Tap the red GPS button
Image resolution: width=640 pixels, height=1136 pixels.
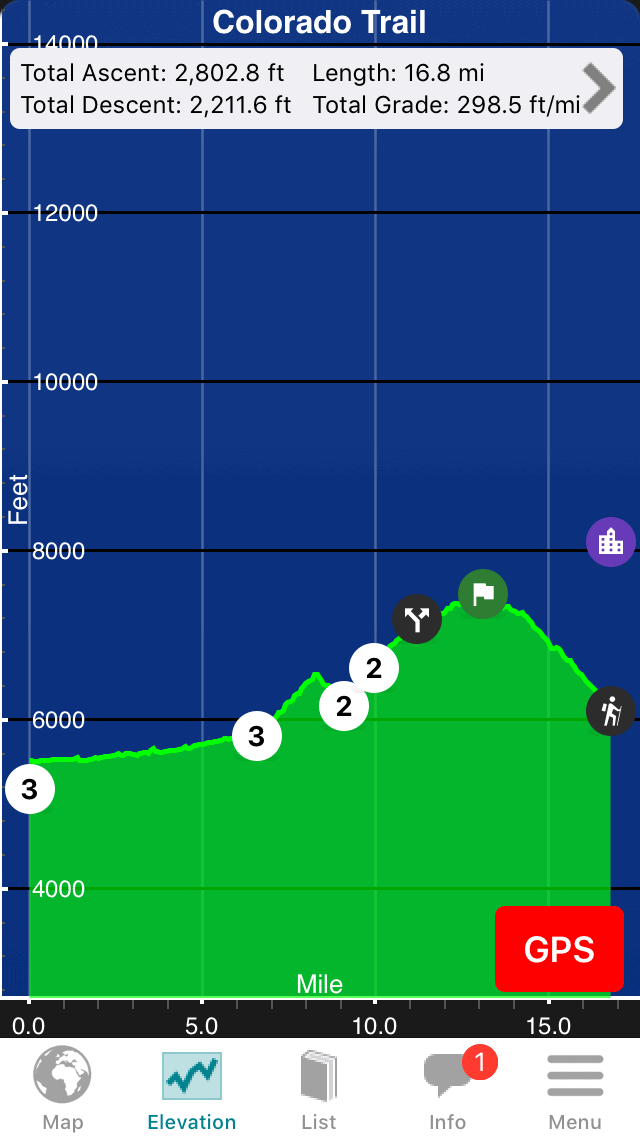[559, 948]
